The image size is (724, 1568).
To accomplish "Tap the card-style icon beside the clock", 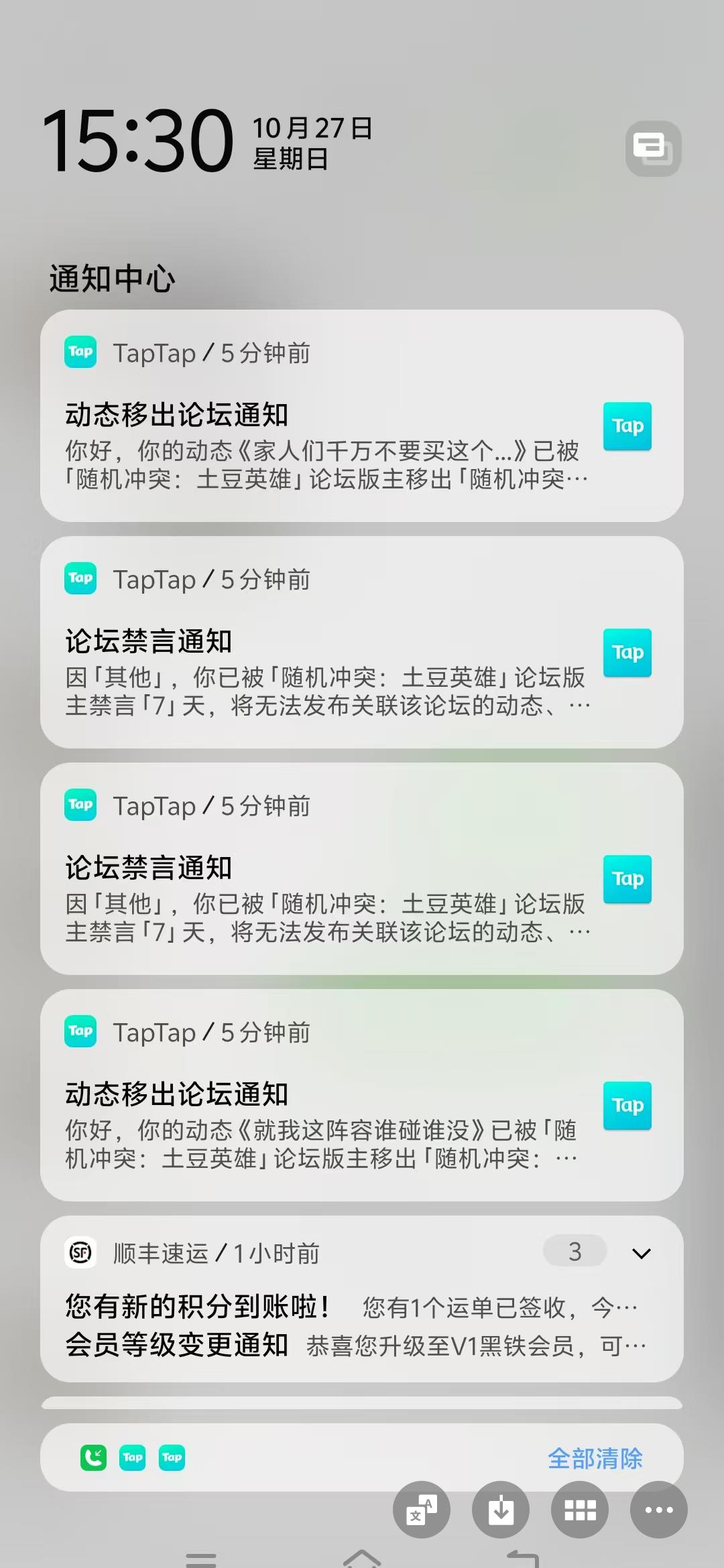I will (654, 147).
